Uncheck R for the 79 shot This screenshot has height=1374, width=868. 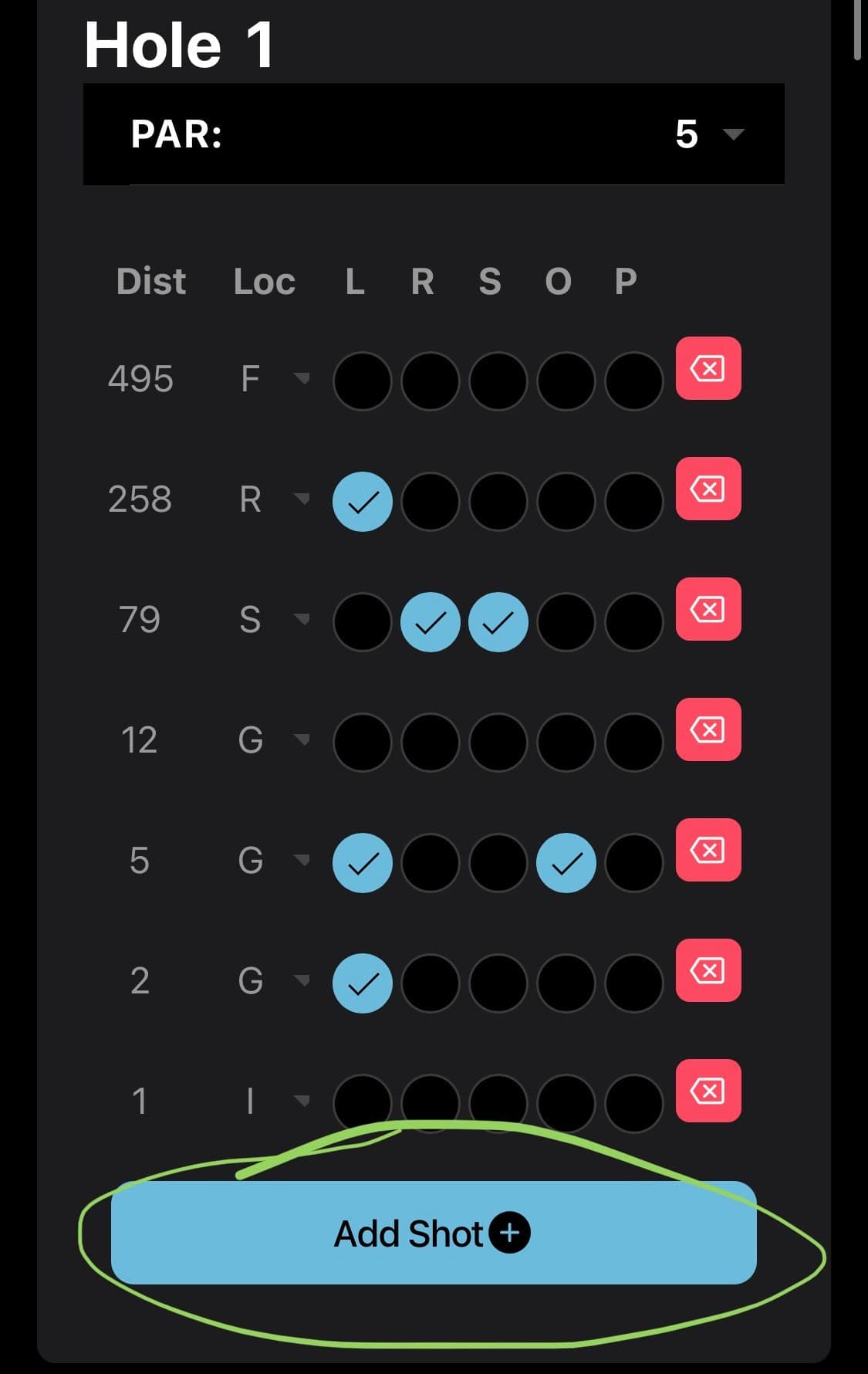(430, 622)
